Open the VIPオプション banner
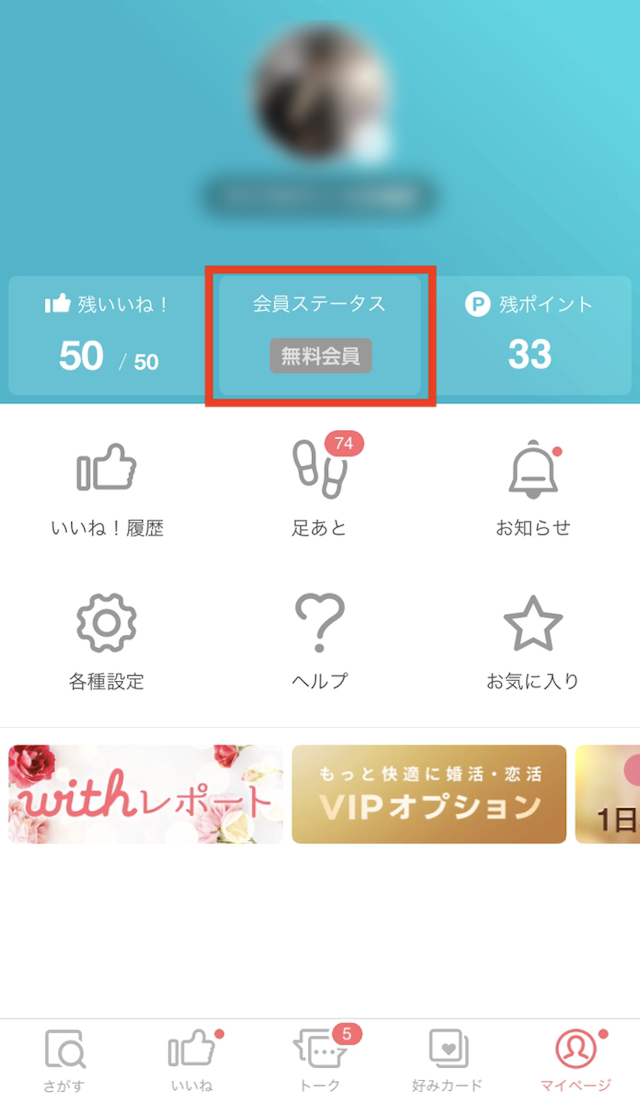Viewport: 640px width, 1103px height. pos(429,794)
